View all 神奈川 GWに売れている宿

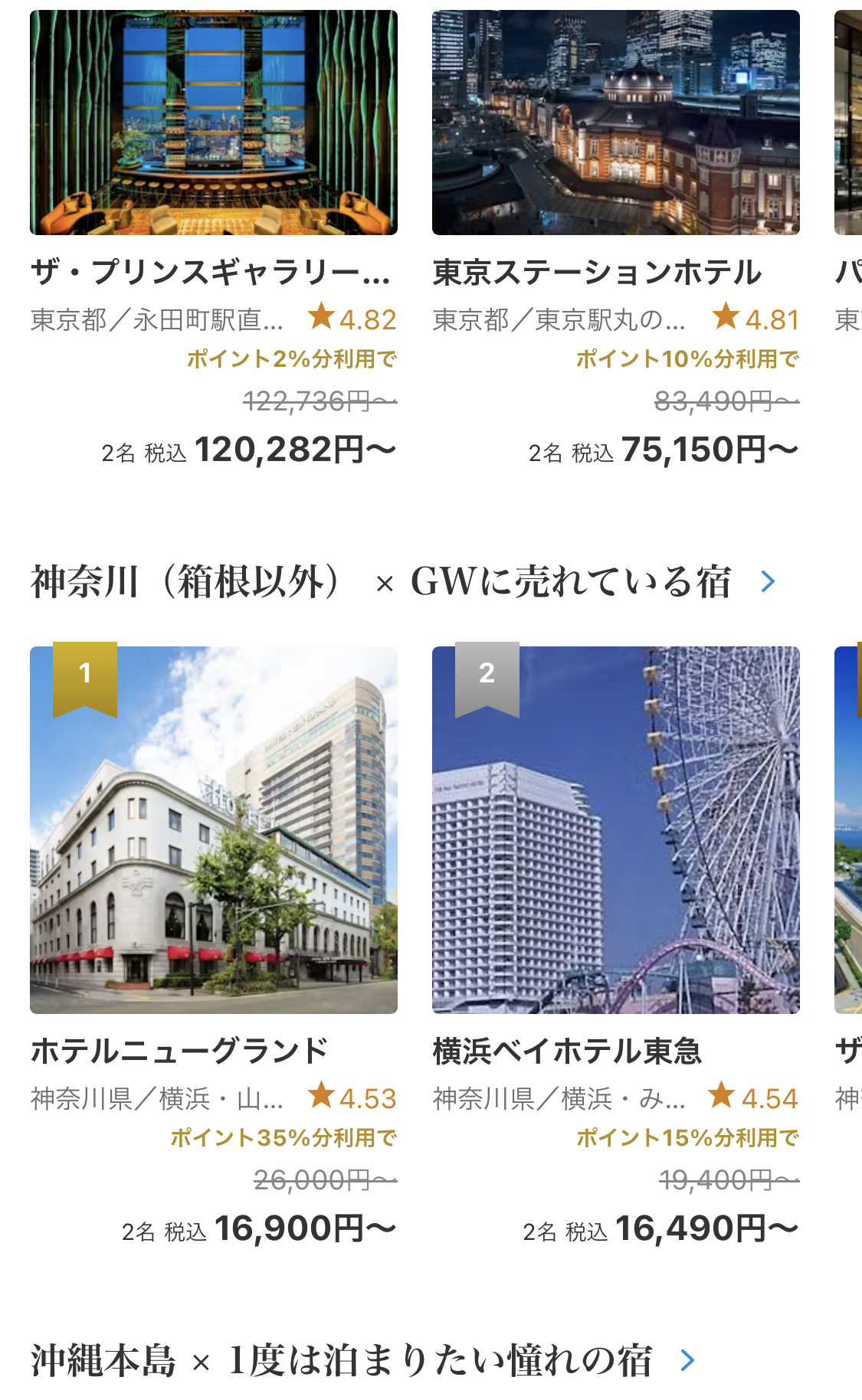coord(768,581)
